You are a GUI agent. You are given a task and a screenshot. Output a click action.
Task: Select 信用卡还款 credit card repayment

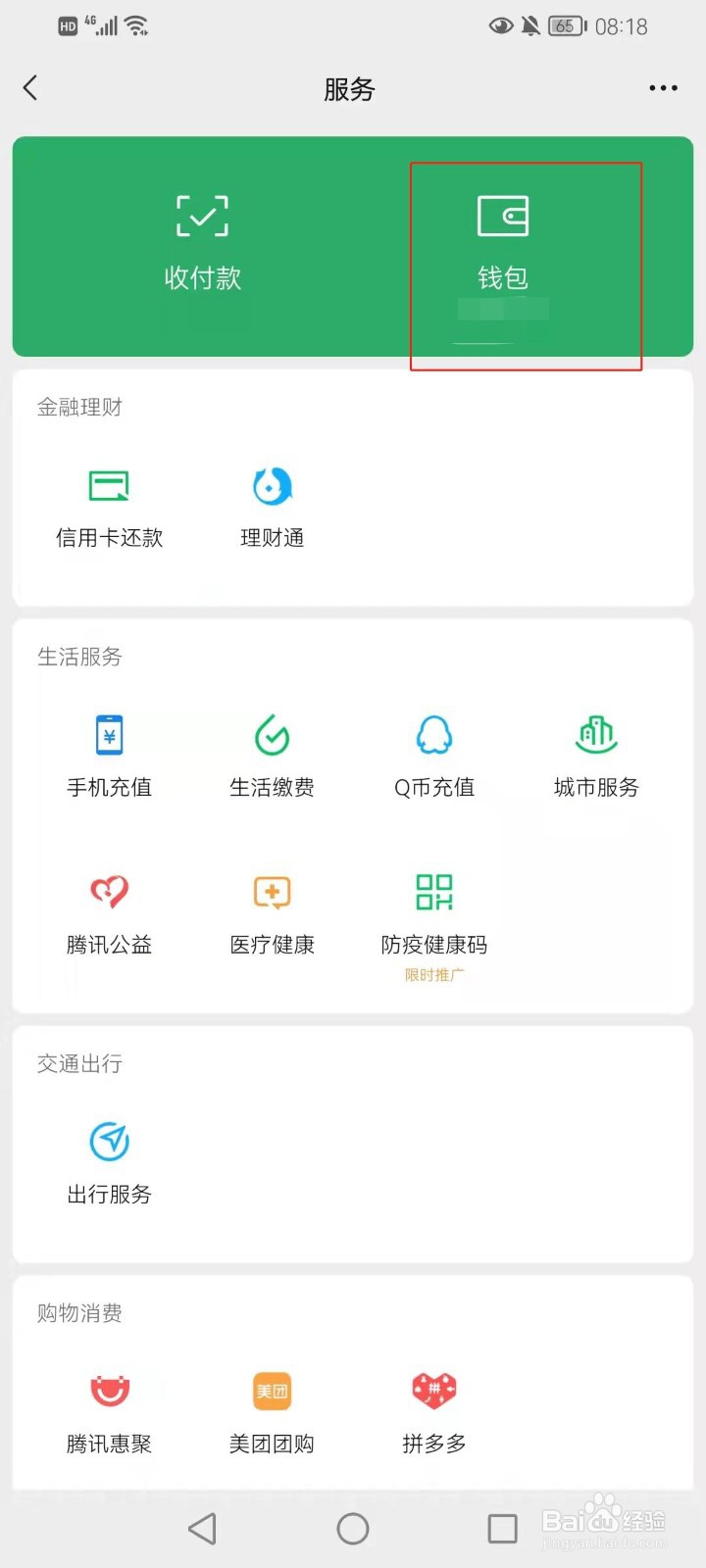click(109, 508)
